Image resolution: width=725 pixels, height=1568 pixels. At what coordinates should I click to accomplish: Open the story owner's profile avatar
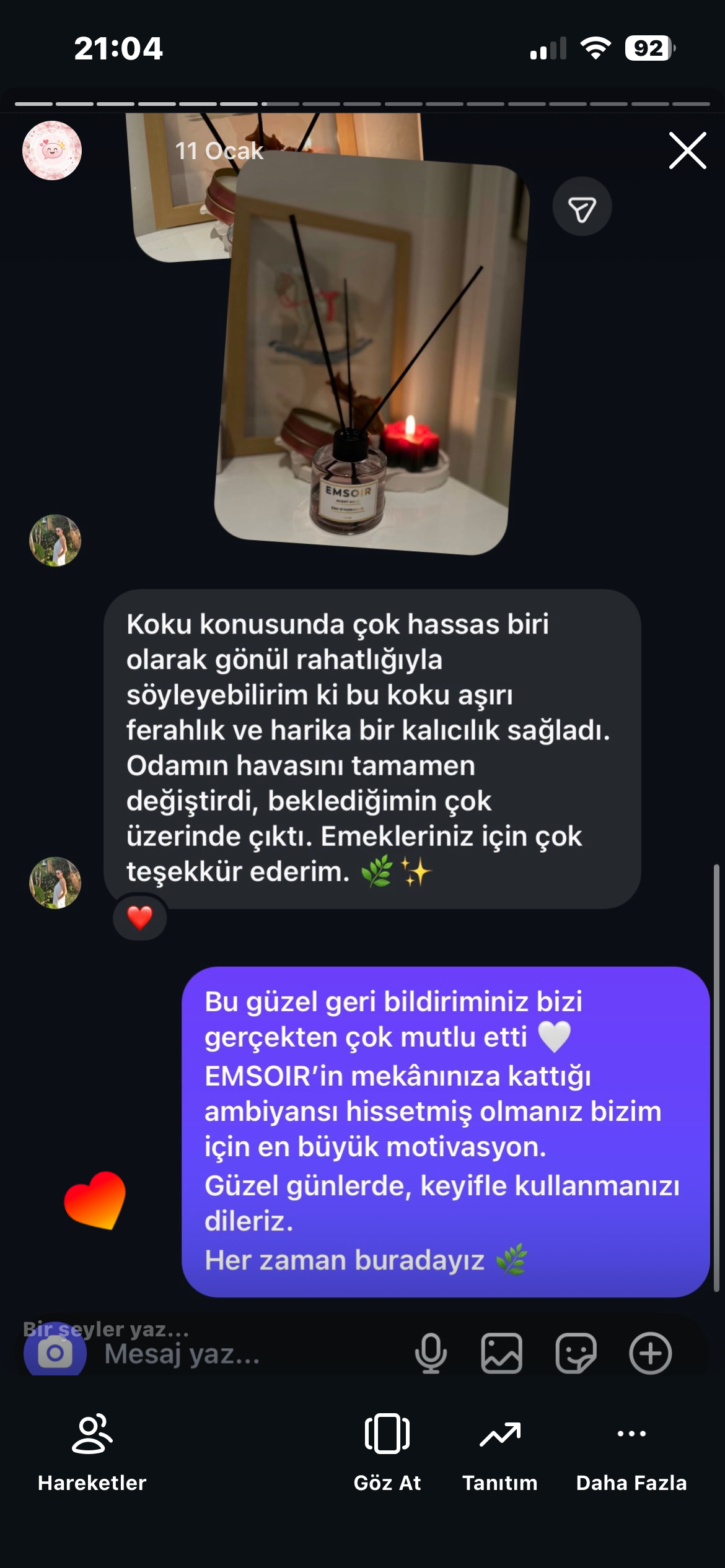coord(52,150)
